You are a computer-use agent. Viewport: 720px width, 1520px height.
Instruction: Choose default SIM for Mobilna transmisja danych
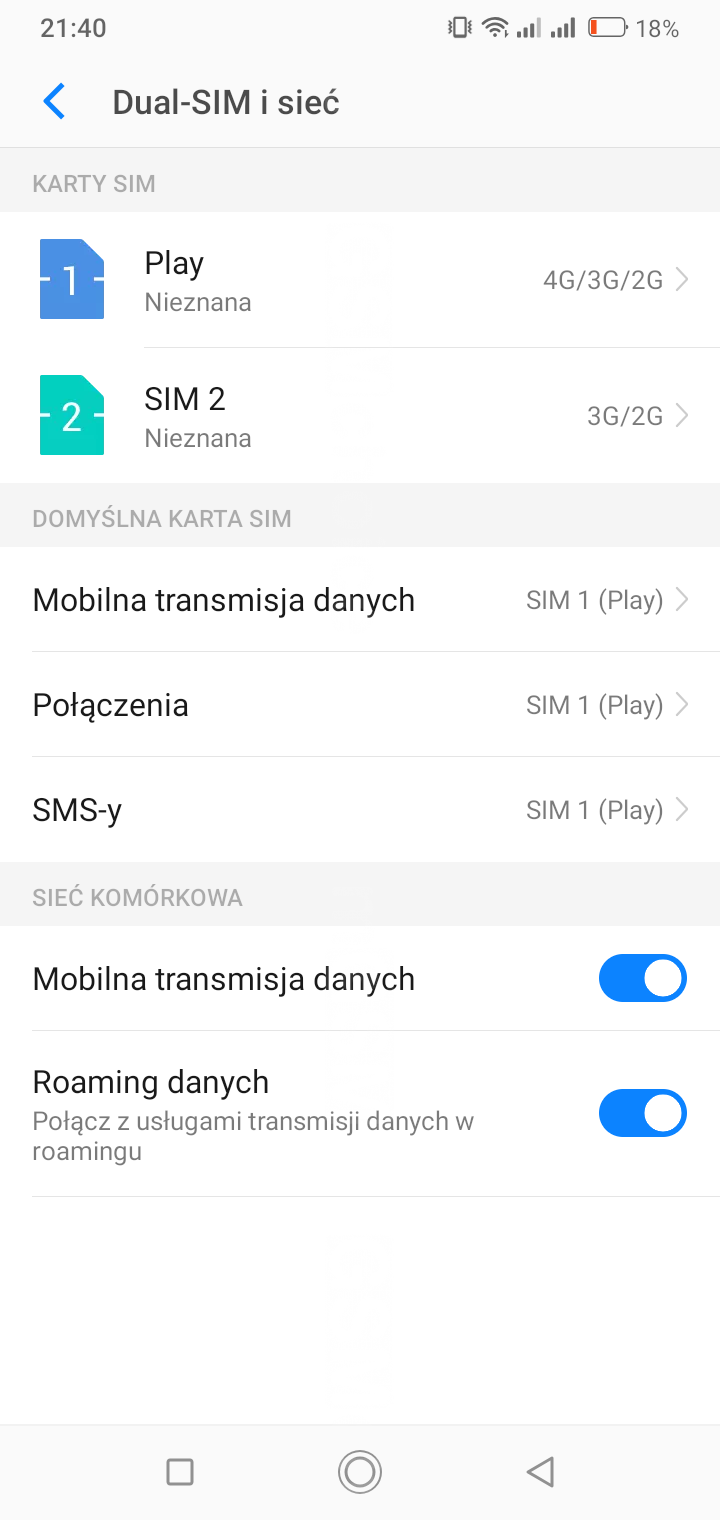tap(360, 600)
